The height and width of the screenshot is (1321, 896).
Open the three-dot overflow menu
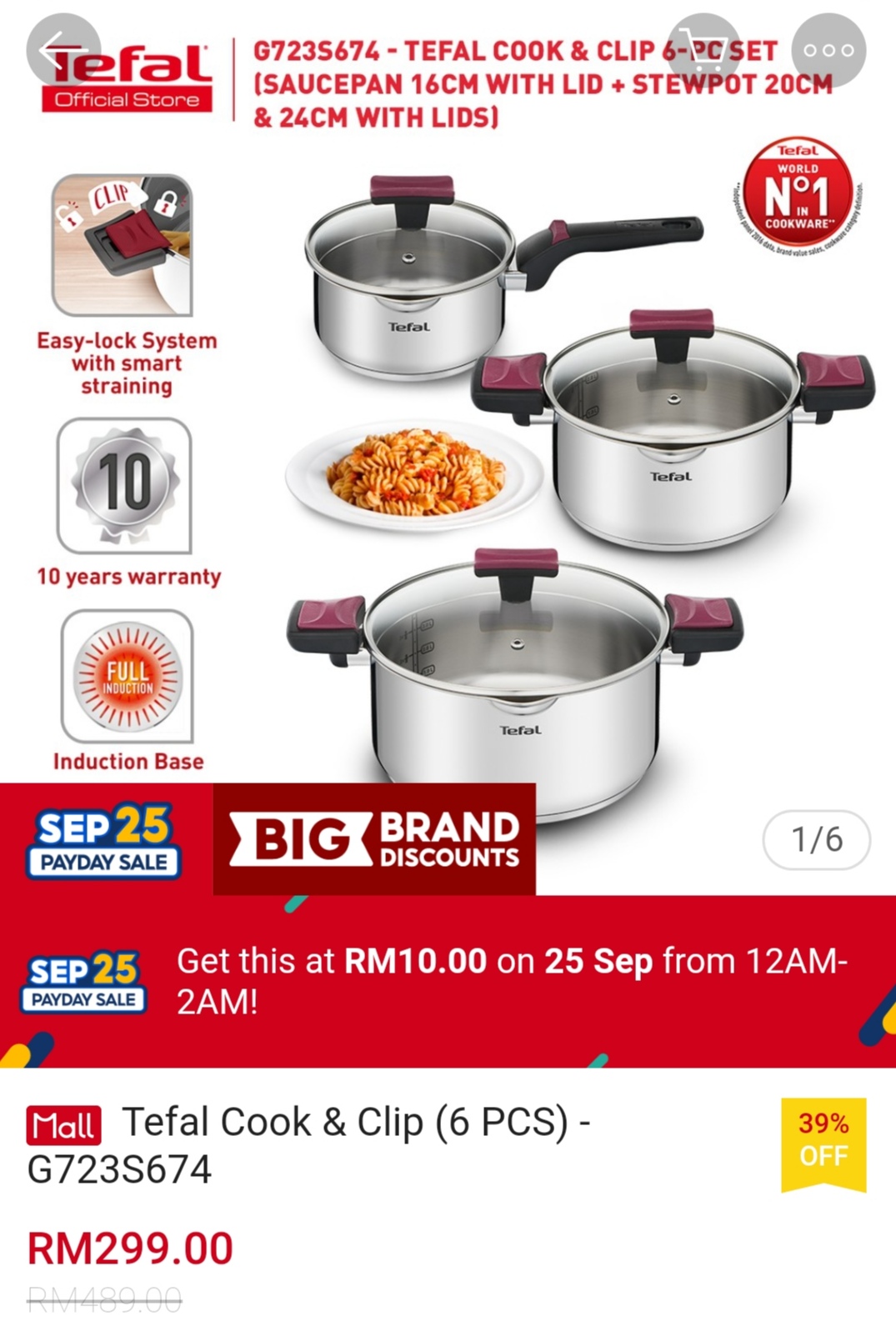click(828, 50)
